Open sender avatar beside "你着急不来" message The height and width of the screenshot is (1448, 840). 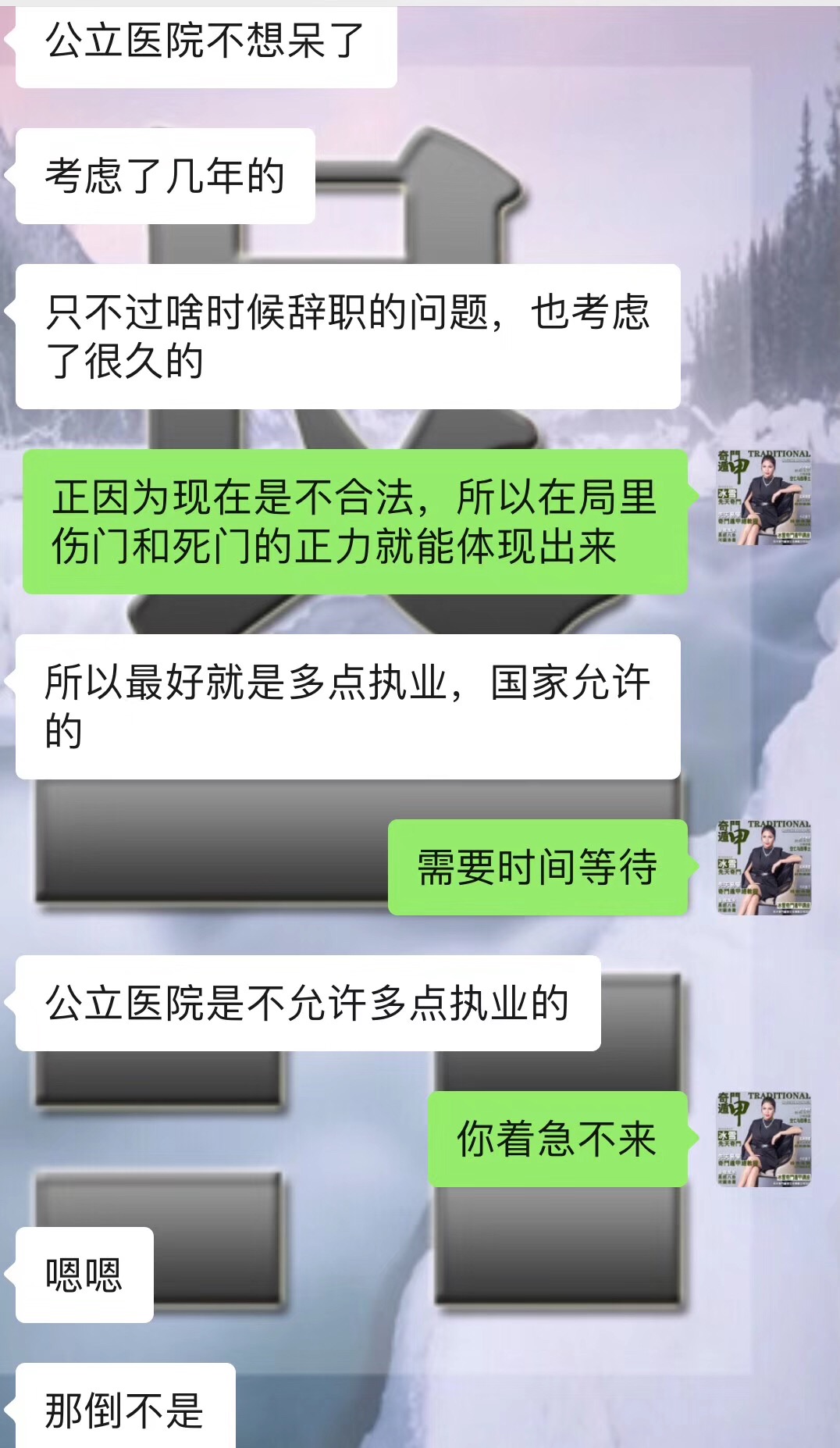point(763,1139)
